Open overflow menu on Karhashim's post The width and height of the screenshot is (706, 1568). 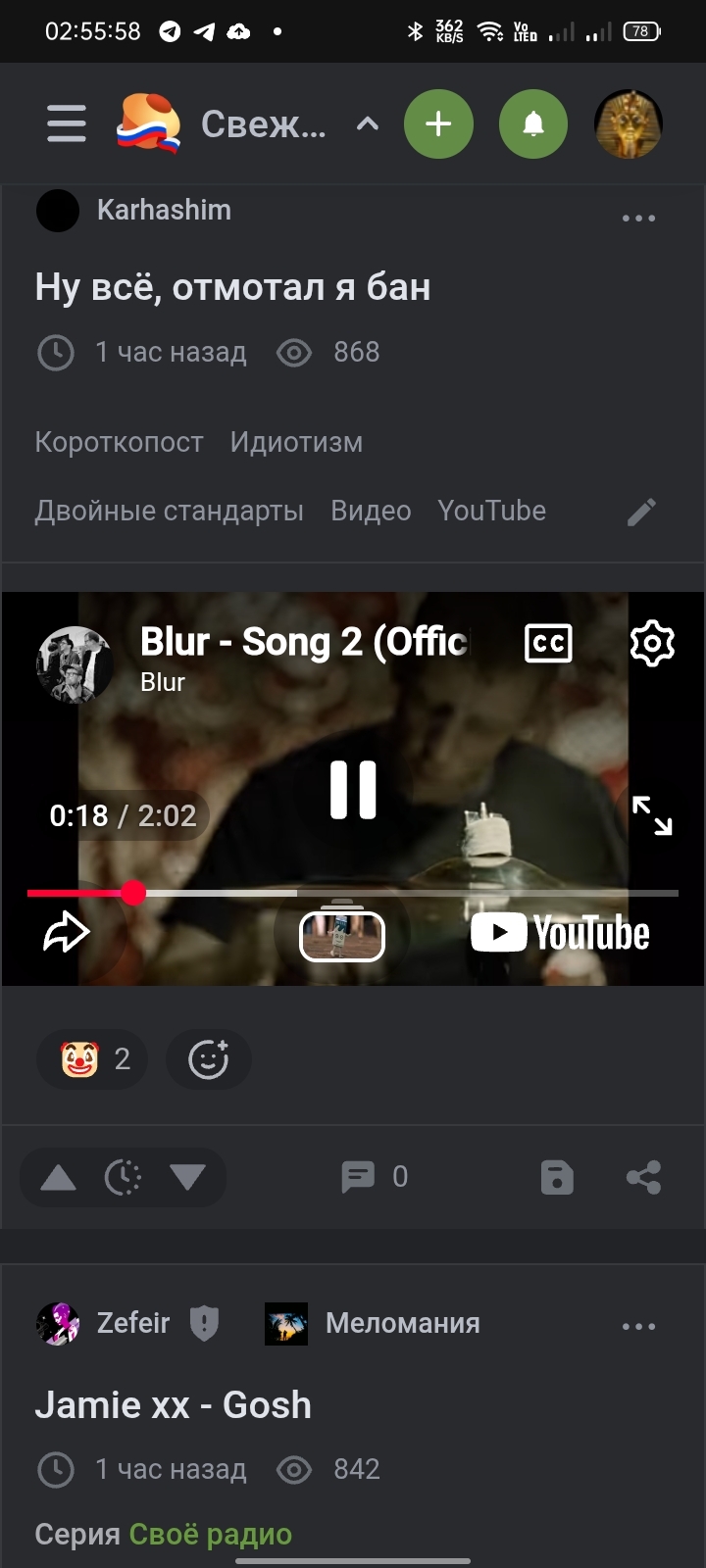click(638, 219)
